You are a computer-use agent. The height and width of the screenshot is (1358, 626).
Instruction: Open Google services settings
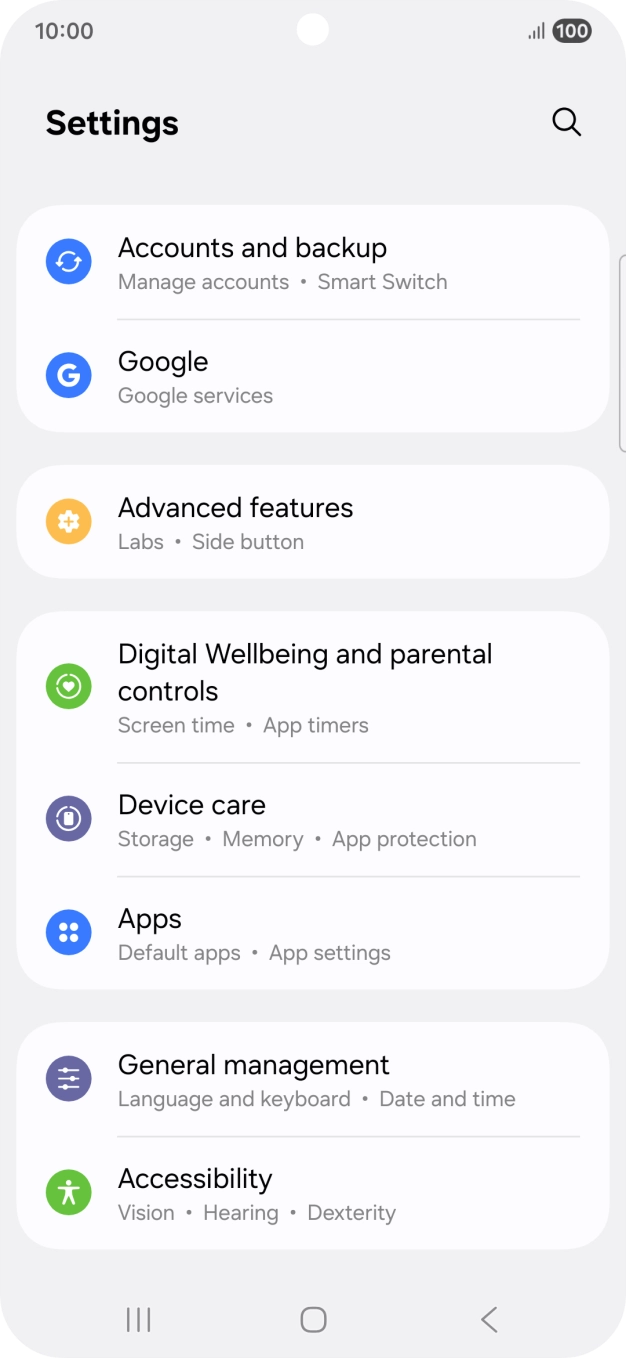(x=313, y=377)
